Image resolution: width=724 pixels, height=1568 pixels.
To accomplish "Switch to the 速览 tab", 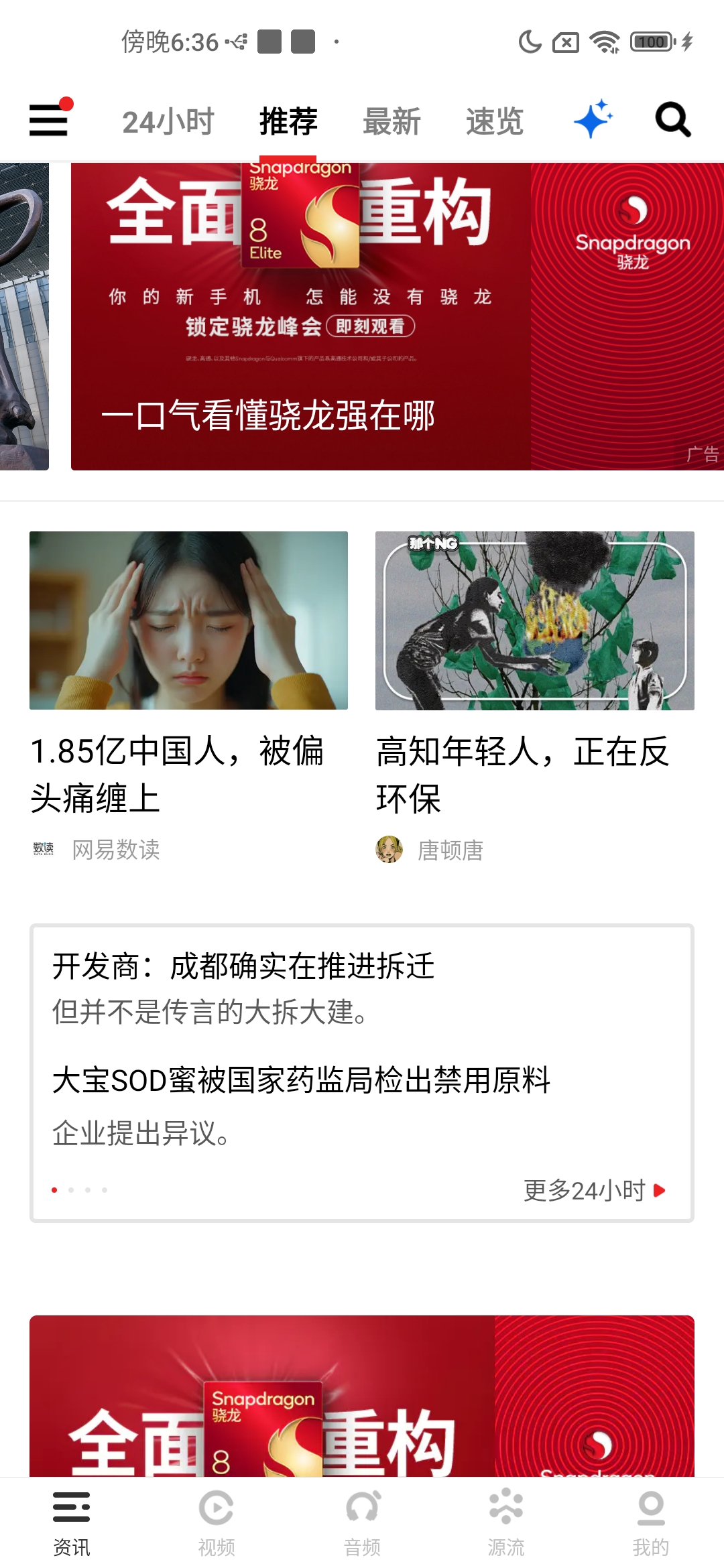I will 495,122.
